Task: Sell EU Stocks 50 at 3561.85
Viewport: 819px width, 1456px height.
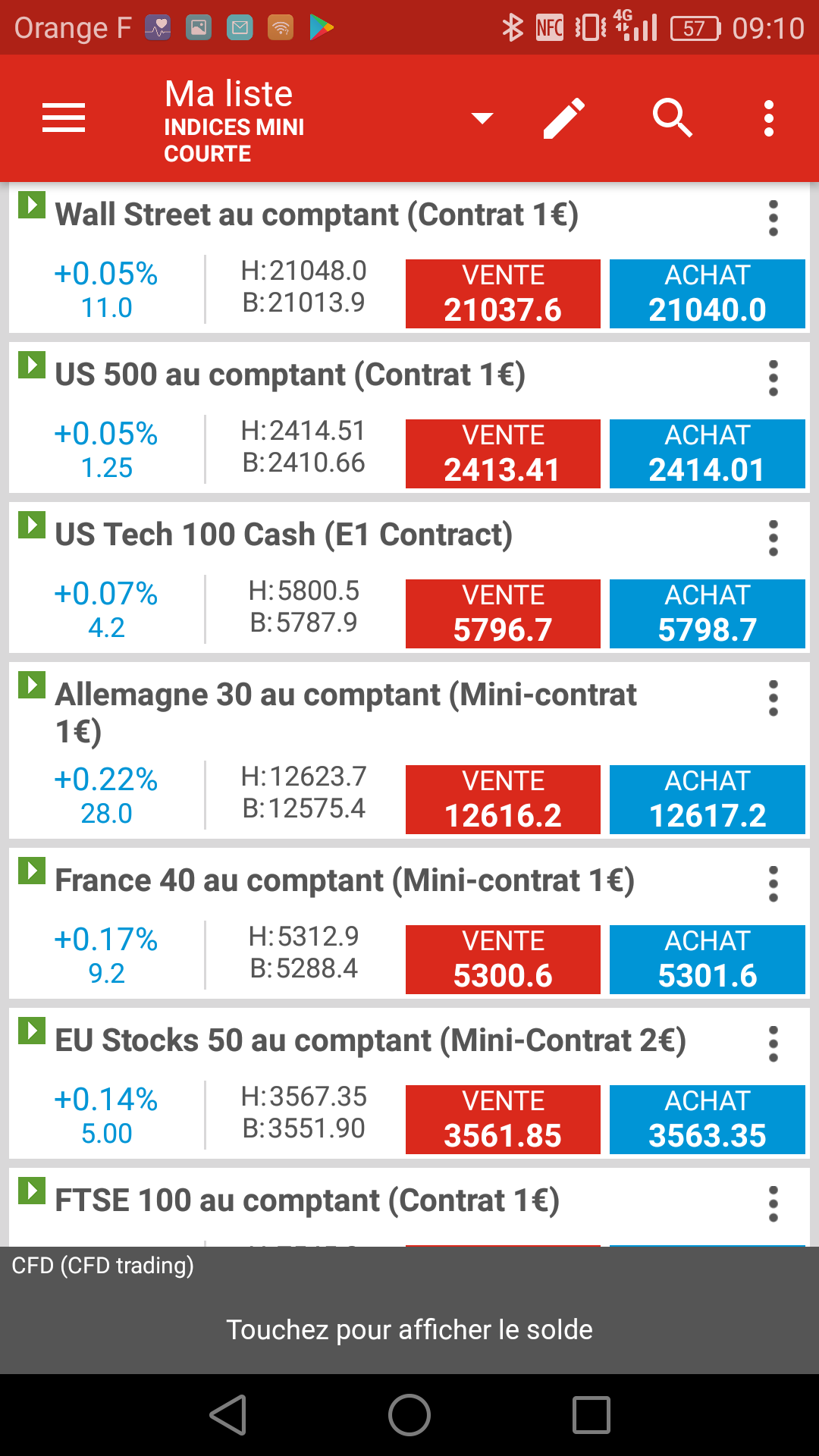Action: point(503,1120)
